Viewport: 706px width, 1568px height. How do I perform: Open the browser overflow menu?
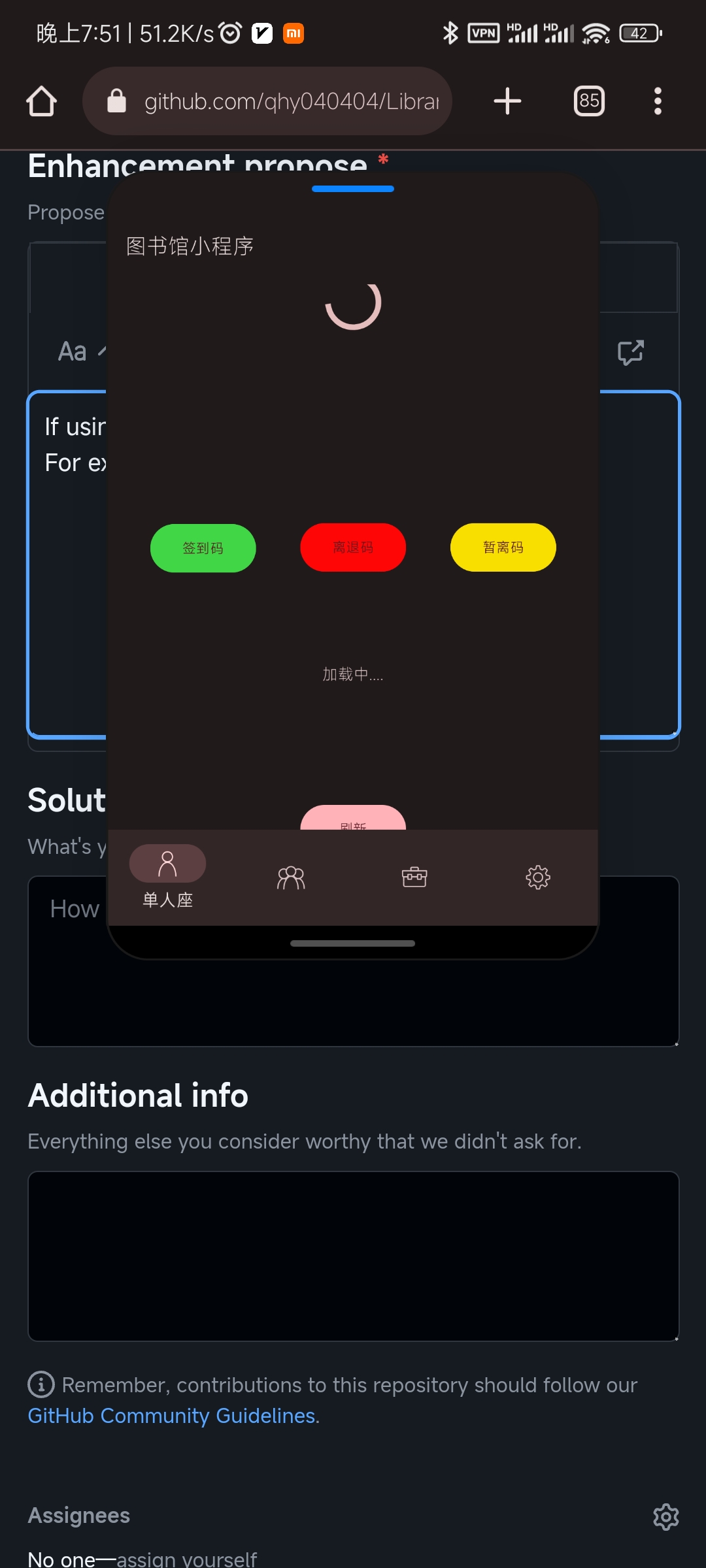tap(658, 101)
